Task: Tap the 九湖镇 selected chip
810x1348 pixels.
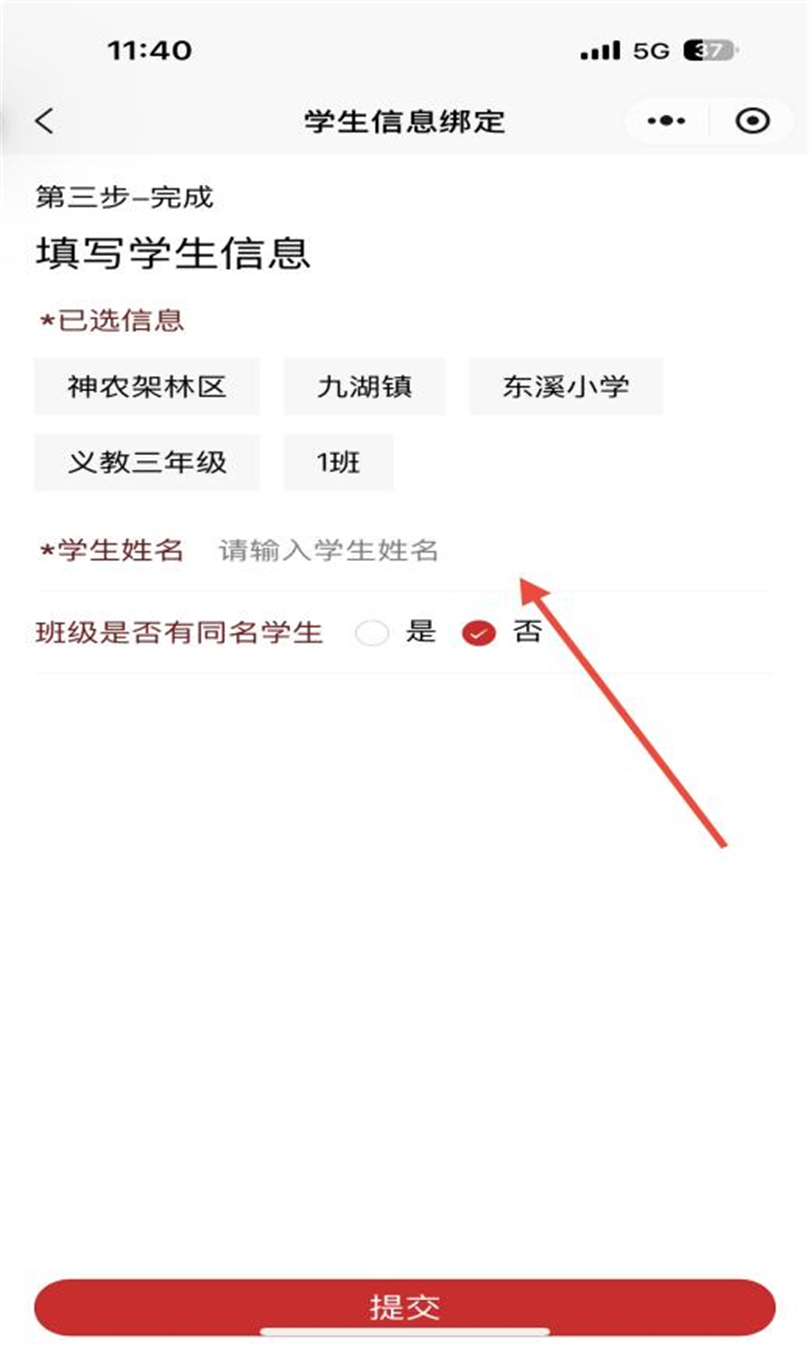Action: point(364,387)
